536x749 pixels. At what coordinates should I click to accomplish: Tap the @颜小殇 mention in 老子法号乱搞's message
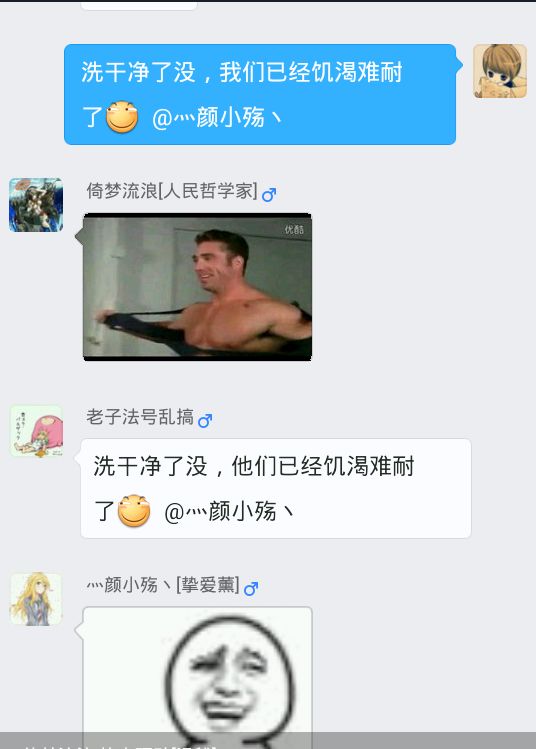(228, 511)
